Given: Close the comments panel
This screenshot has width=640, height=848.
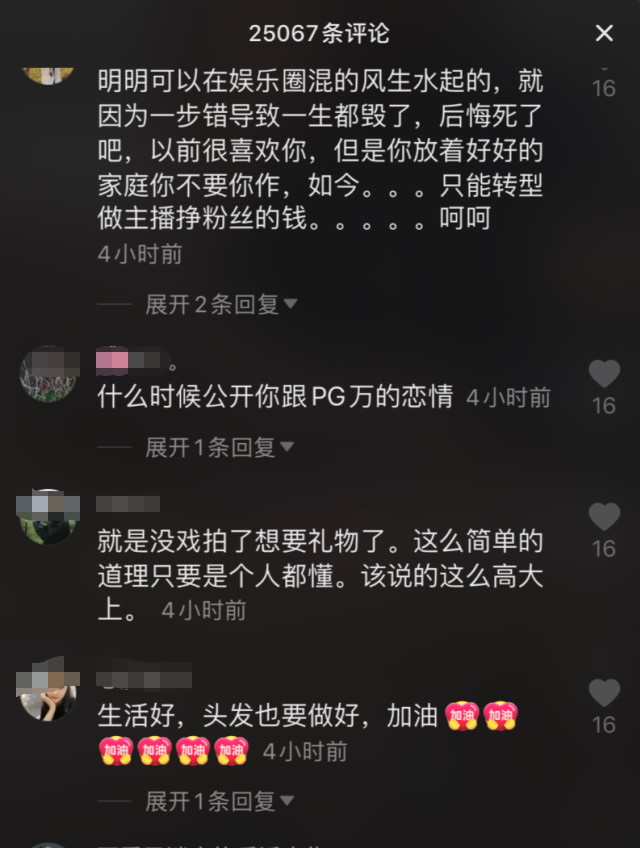Looking at the screenshot, I should [x=604, y=34].
